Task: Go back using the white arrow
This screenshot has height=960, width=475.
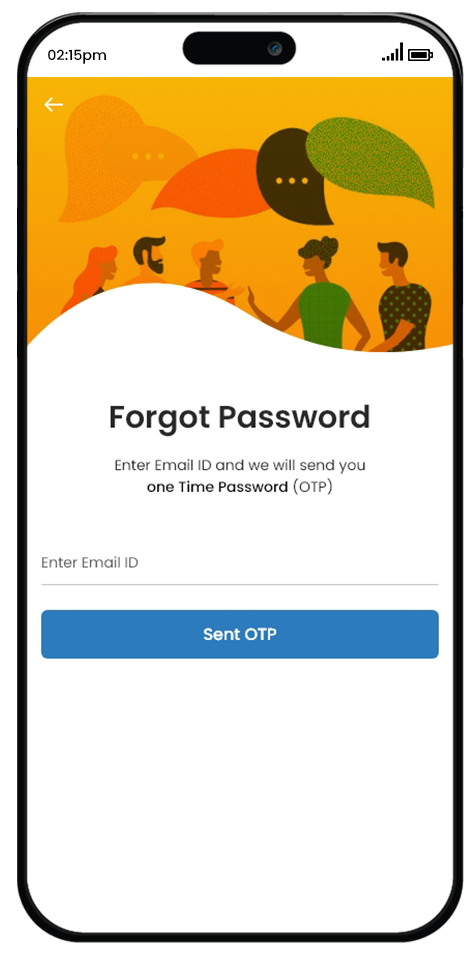Action: (x=53, y=105)
